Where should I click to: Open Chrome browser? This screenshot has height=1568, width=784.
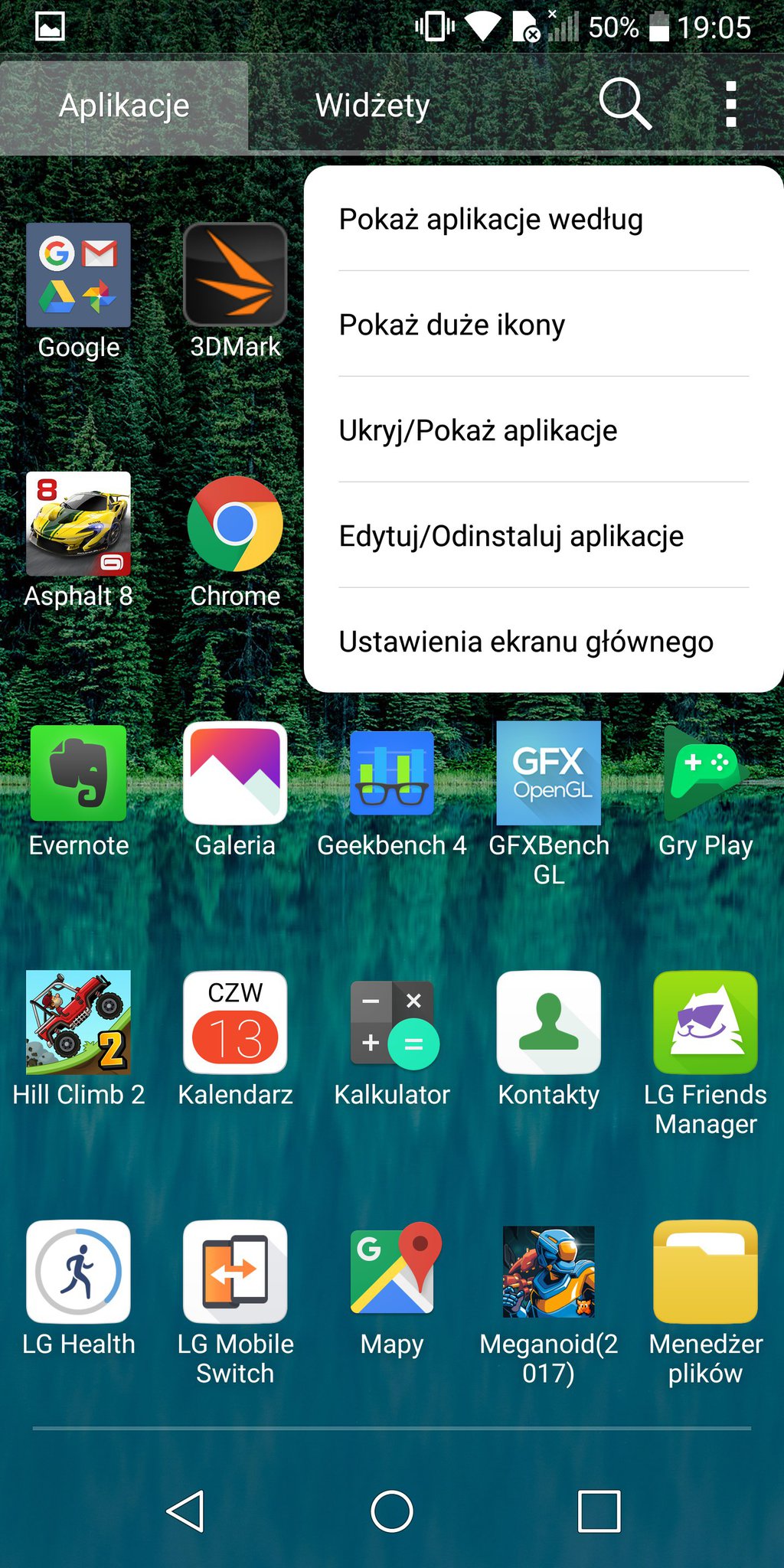click(235, 525)
